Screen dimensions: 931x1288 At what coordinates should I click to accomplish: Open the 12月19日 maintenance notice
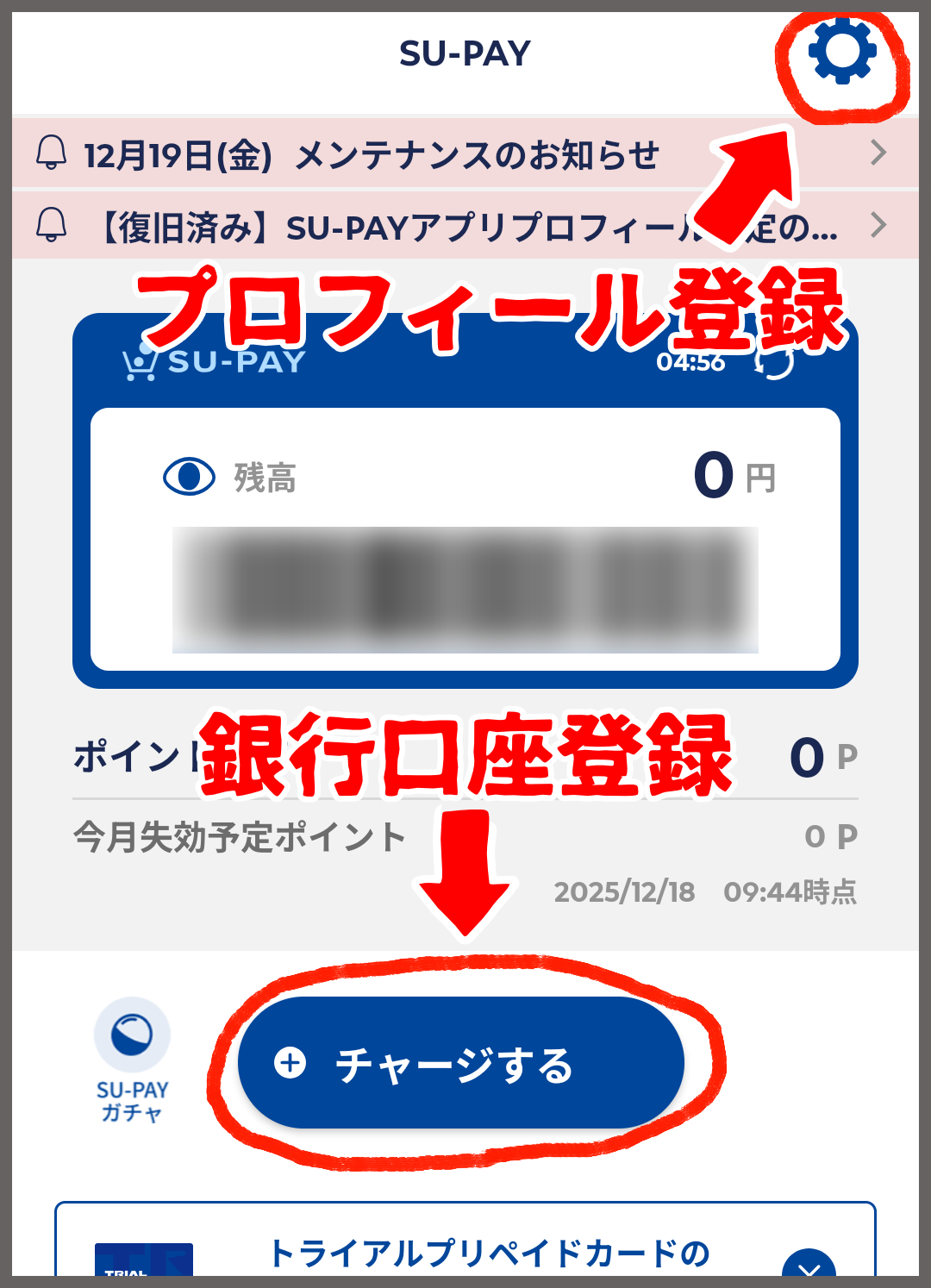(464, 154)
